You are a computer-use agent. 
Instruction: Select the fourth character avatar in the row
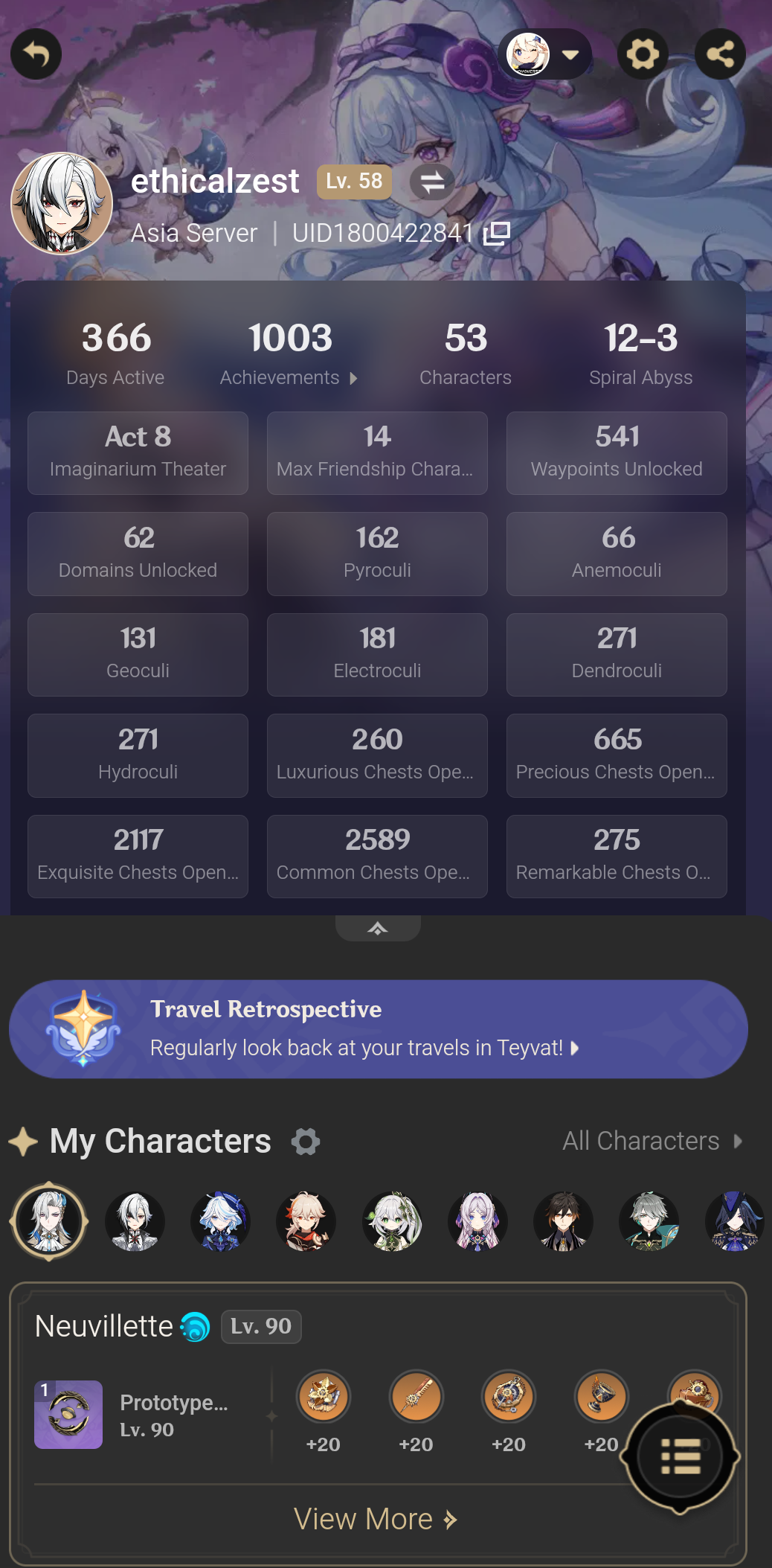[306, 1221]
